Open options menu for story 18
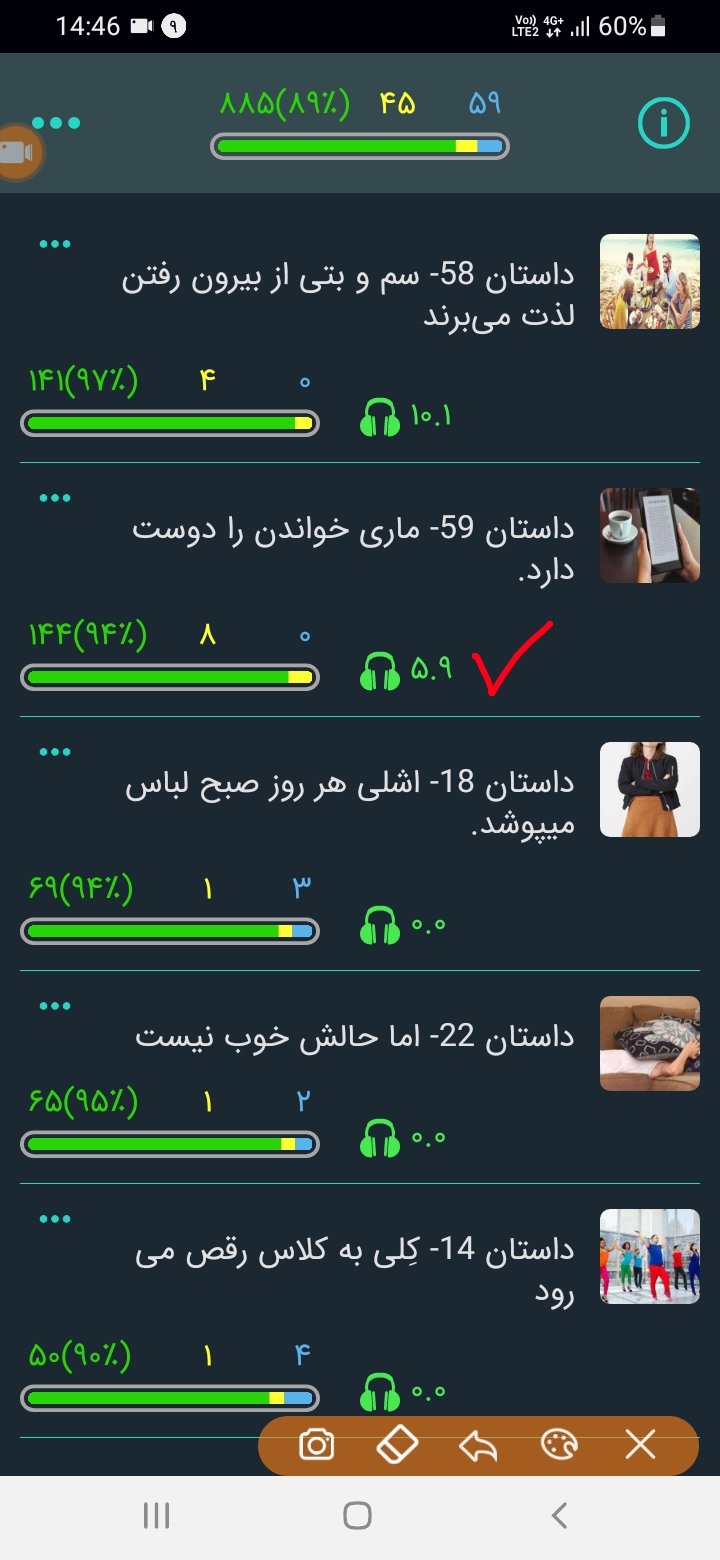Screen dimensions: 720x1560 [x=55, y=752]
